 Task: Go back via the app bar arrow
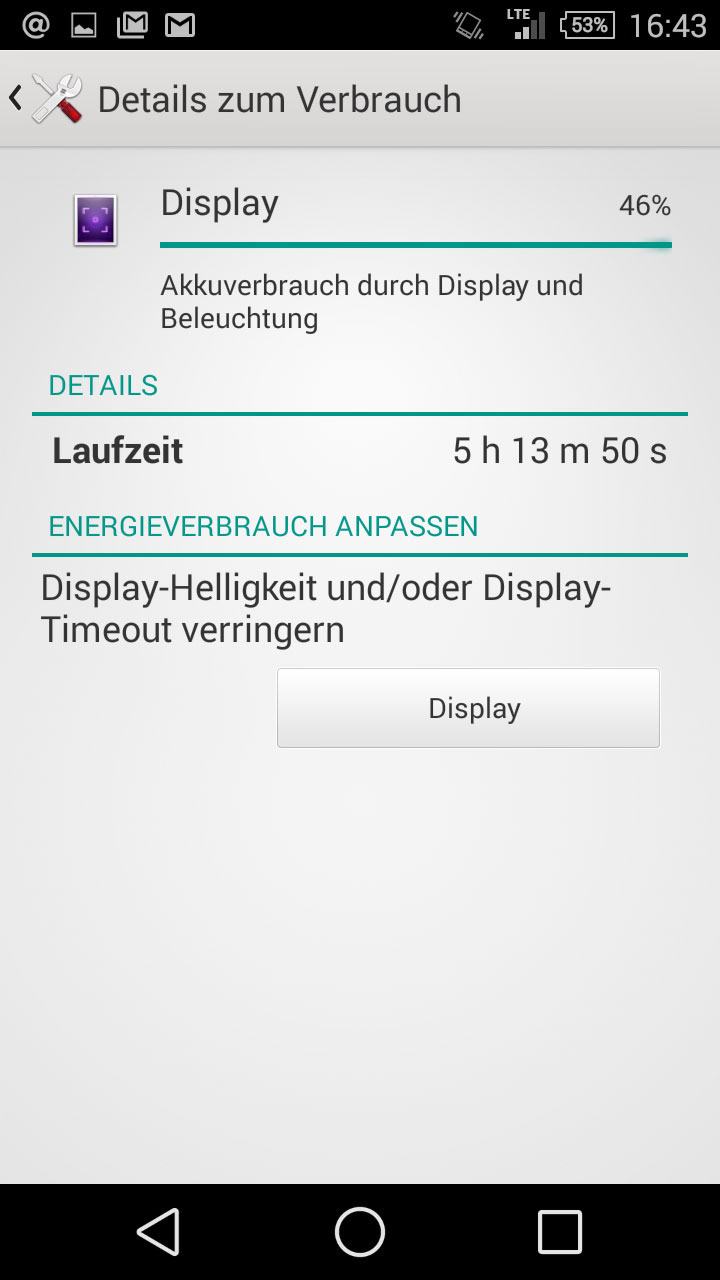click(16, 98)
